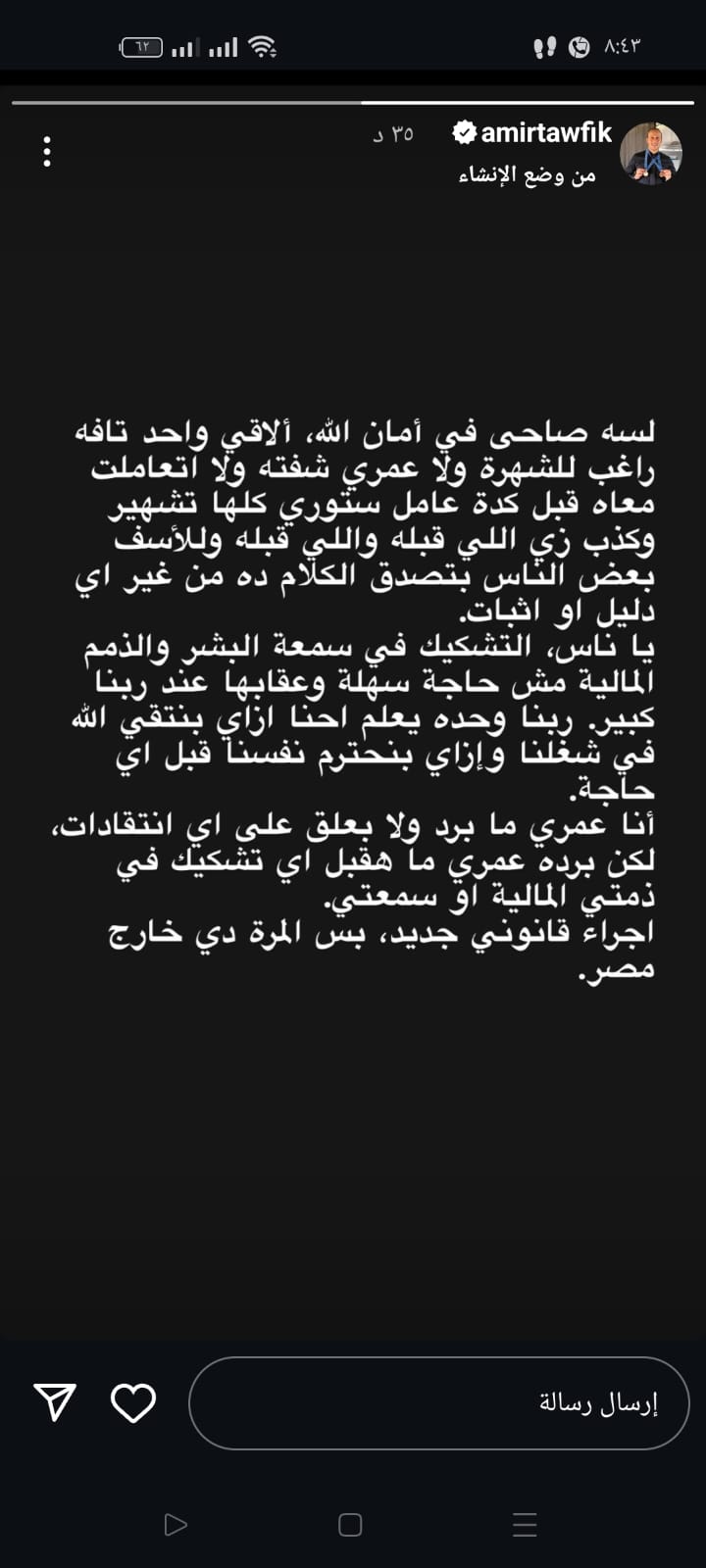Share the story via paper plane icon
The width and height of the screenshot is (706, 1568).
coord(55,1403)
